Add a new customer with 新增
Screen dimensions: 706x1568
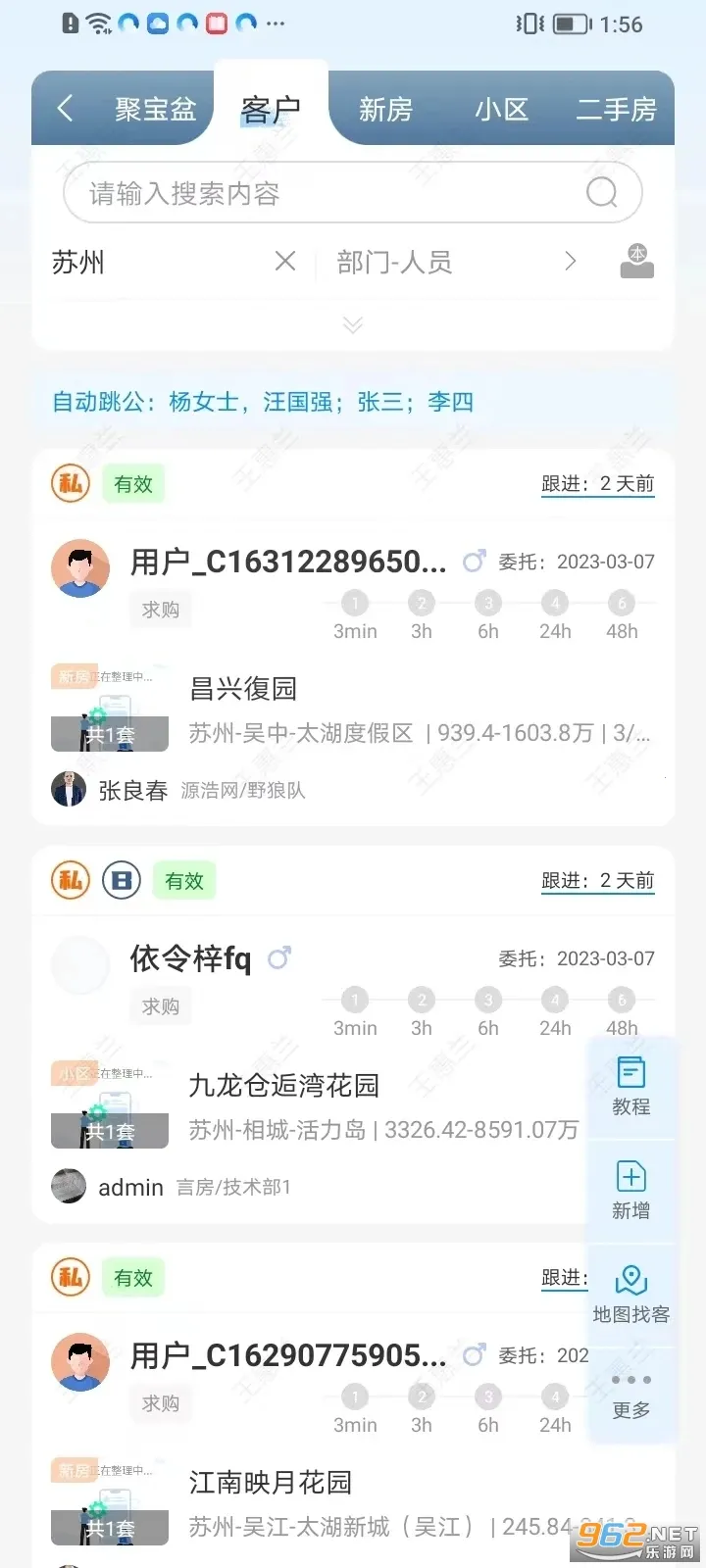click(630, 1190)
